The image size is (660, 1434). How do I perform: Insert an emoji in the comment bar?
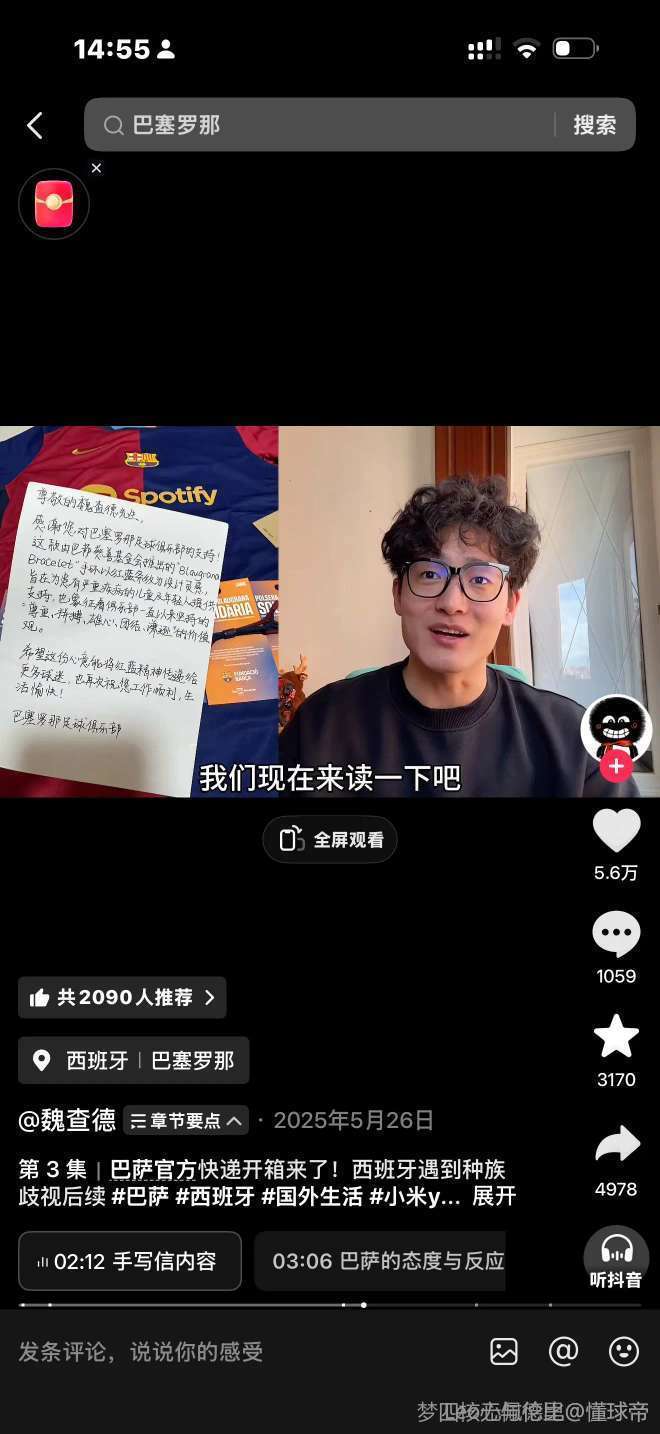pyautogui.click(x=623, y=1352)
